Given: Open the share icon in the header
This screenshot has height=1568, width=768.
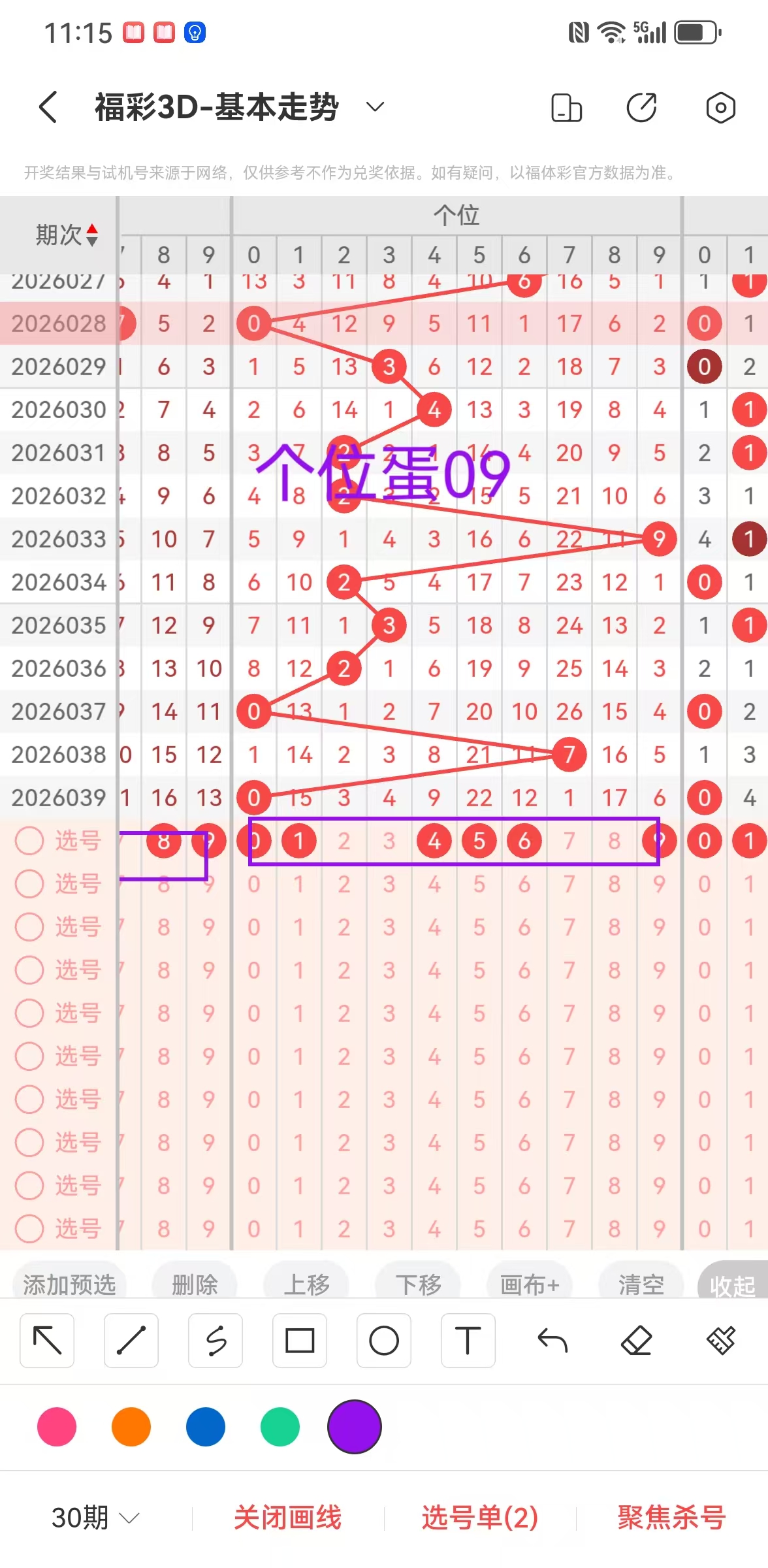Looking at the screenshot, I should point(641,108).
